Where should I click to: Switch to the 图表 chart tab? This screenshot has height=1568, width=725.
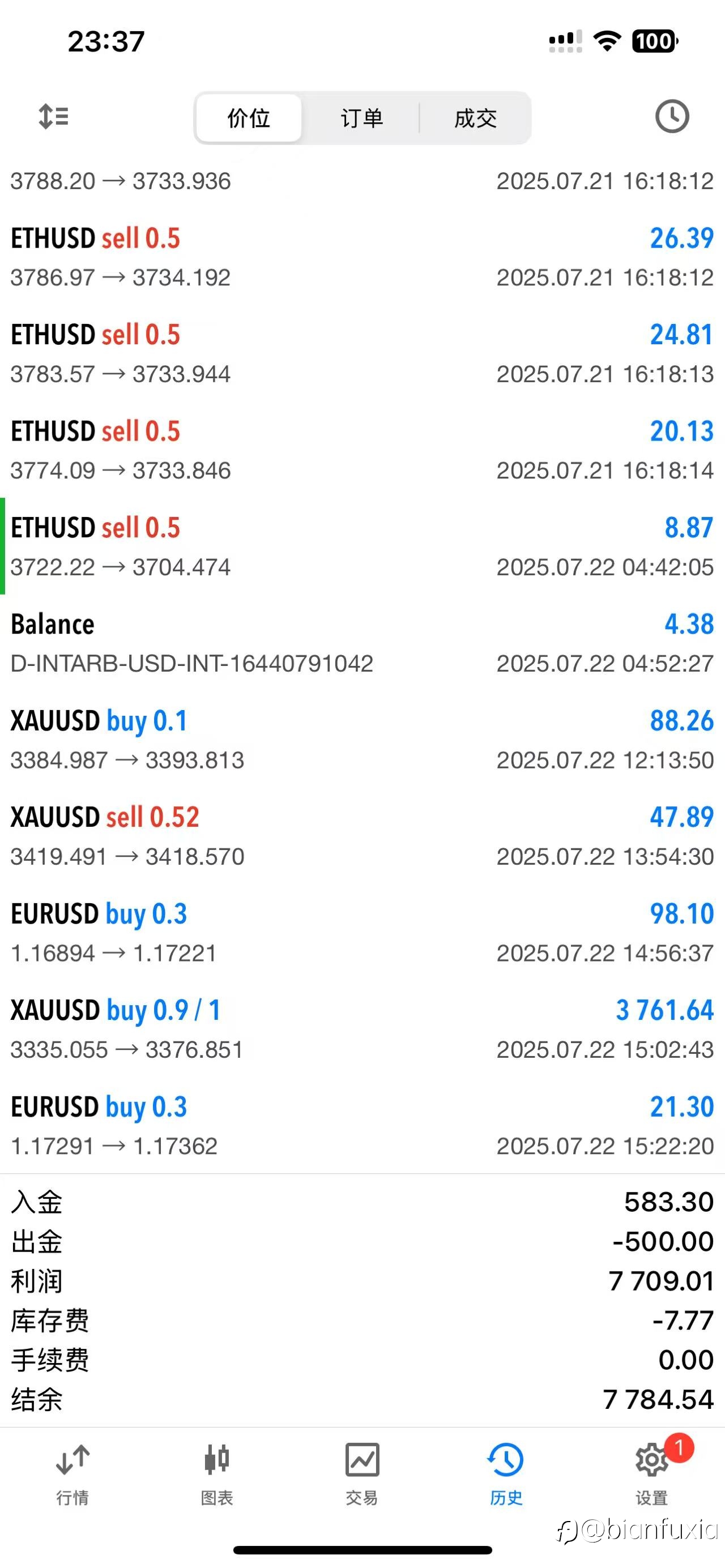pos(217,1474)
